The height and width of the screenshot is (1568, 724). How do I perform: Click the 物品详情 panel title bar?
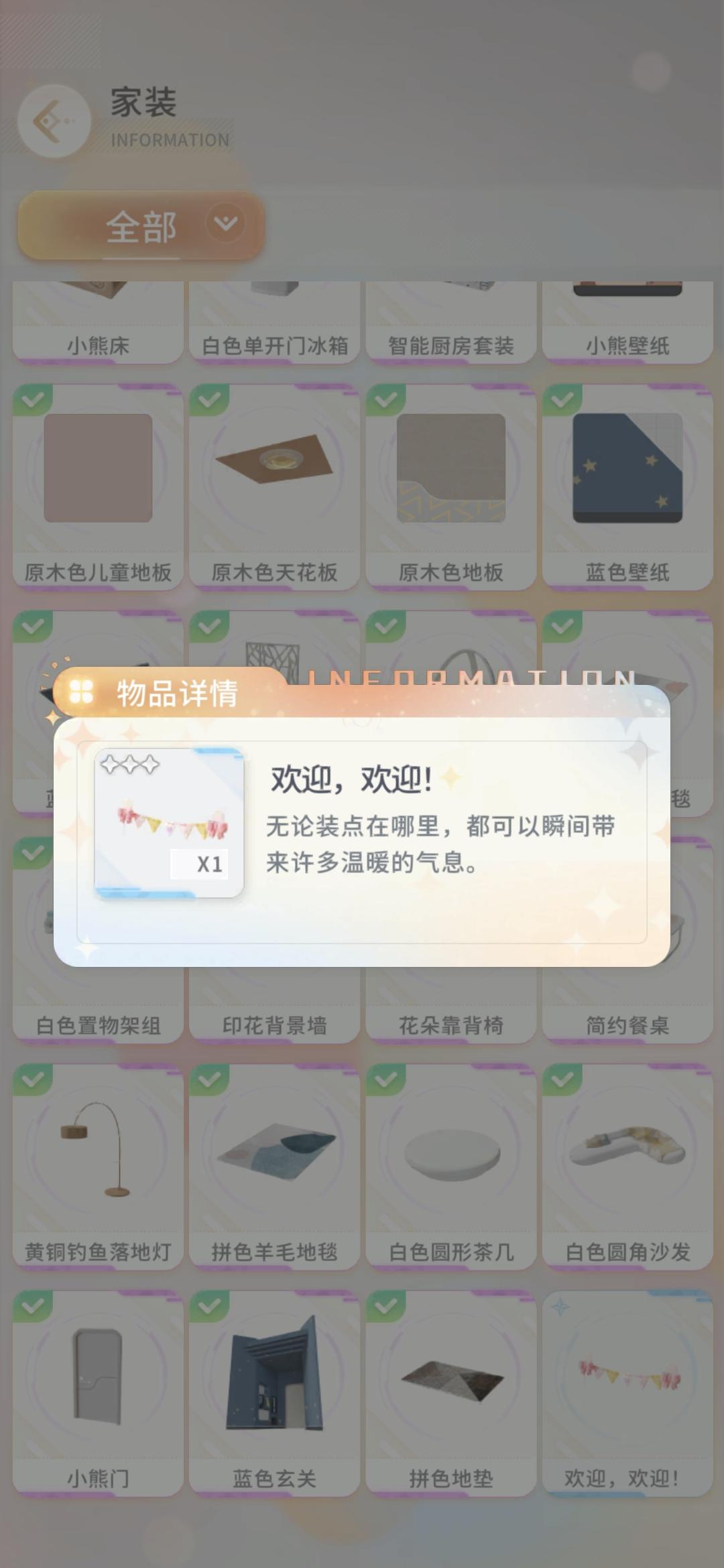click(178, 695)
